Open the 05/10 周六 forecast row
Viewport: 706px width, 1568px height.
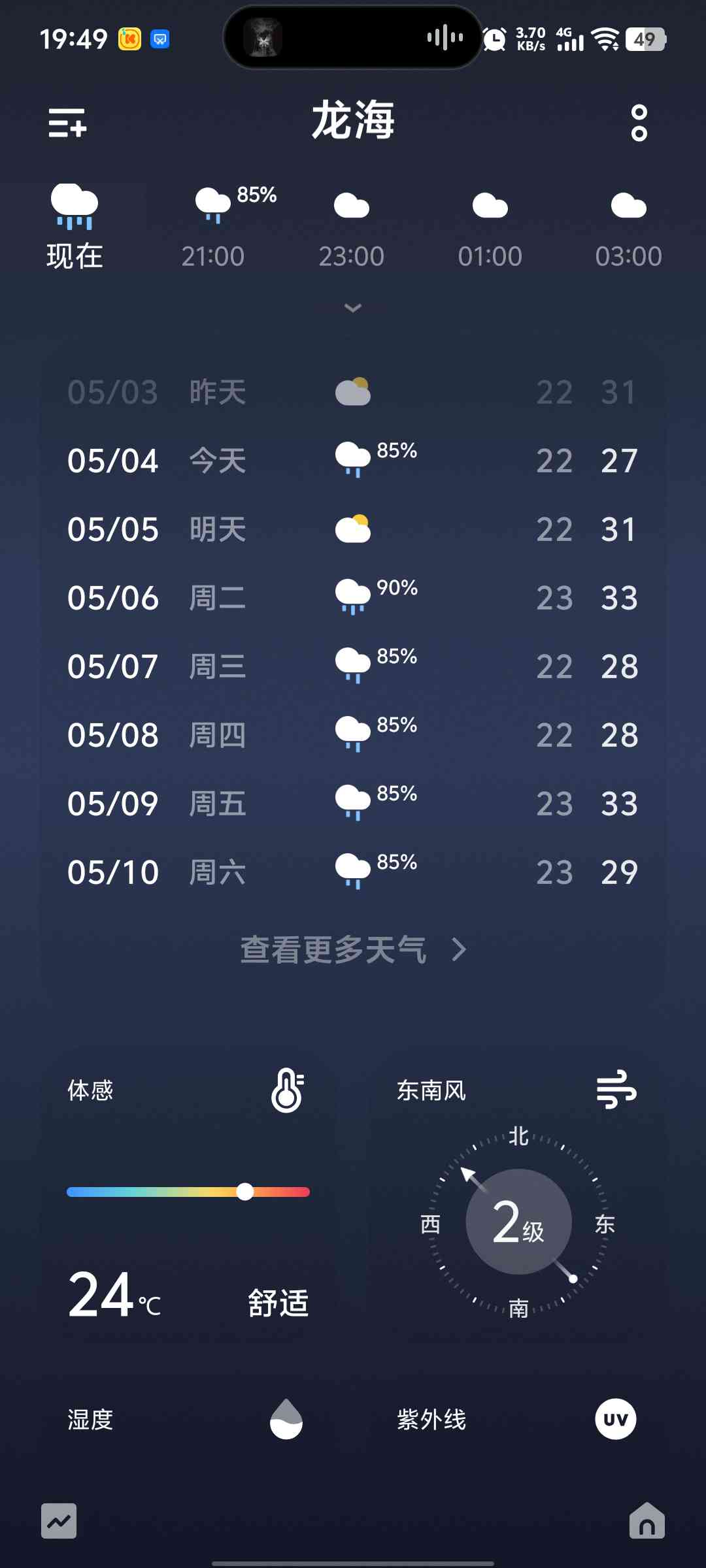point(353,872)
